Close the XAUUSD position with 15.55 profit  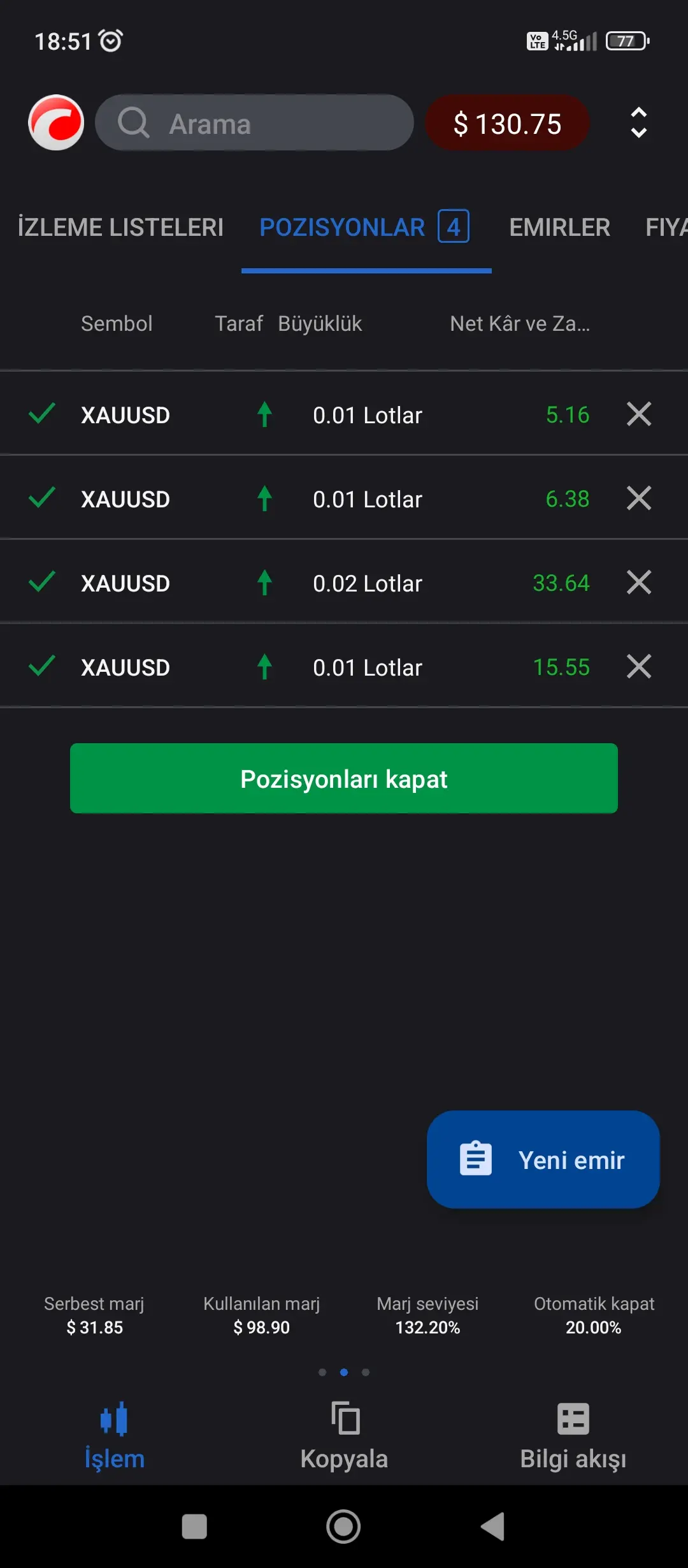(638, 667)
